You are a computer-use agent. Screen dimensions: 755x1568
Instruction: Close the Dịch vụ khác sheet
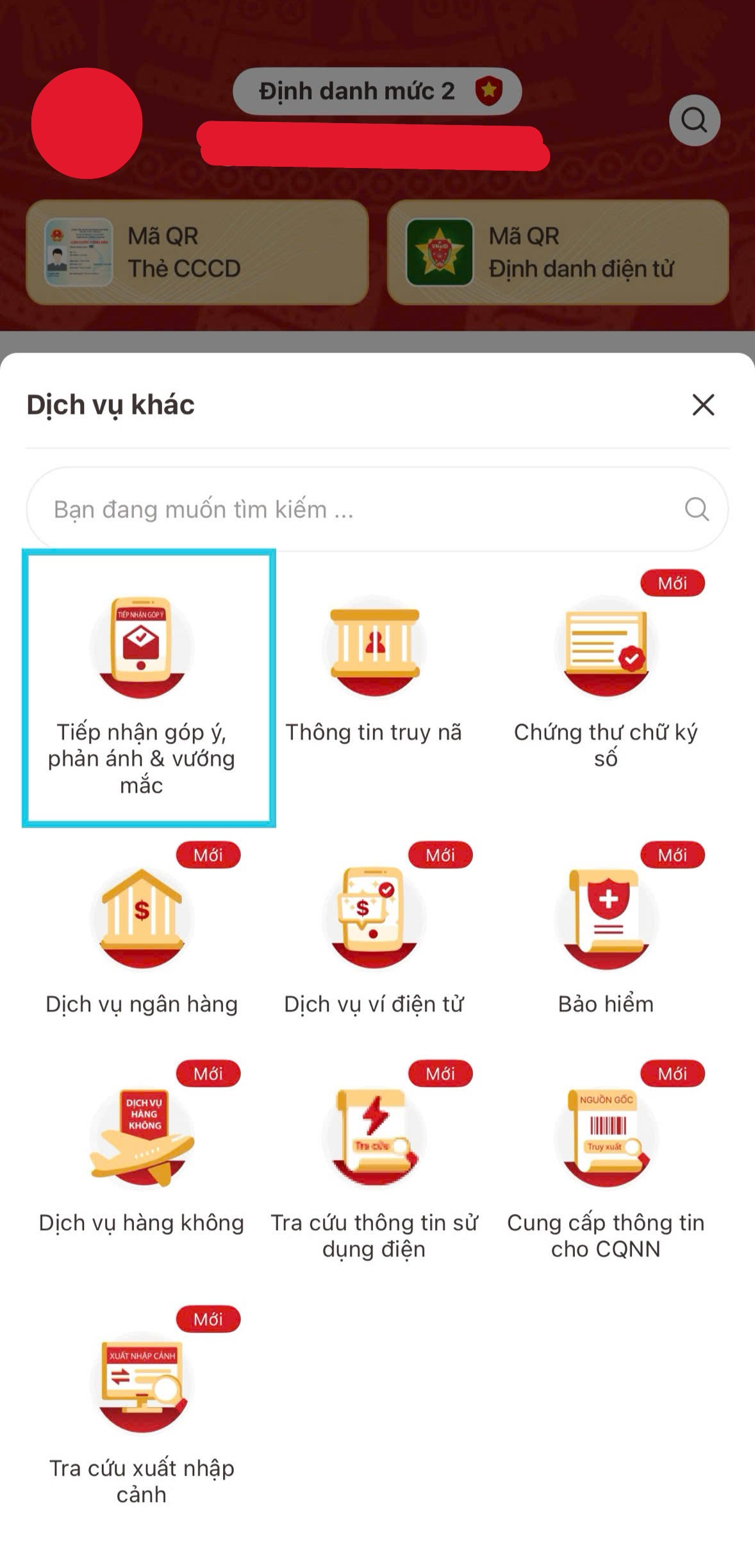pyautogui.click(x=703, y=405)
